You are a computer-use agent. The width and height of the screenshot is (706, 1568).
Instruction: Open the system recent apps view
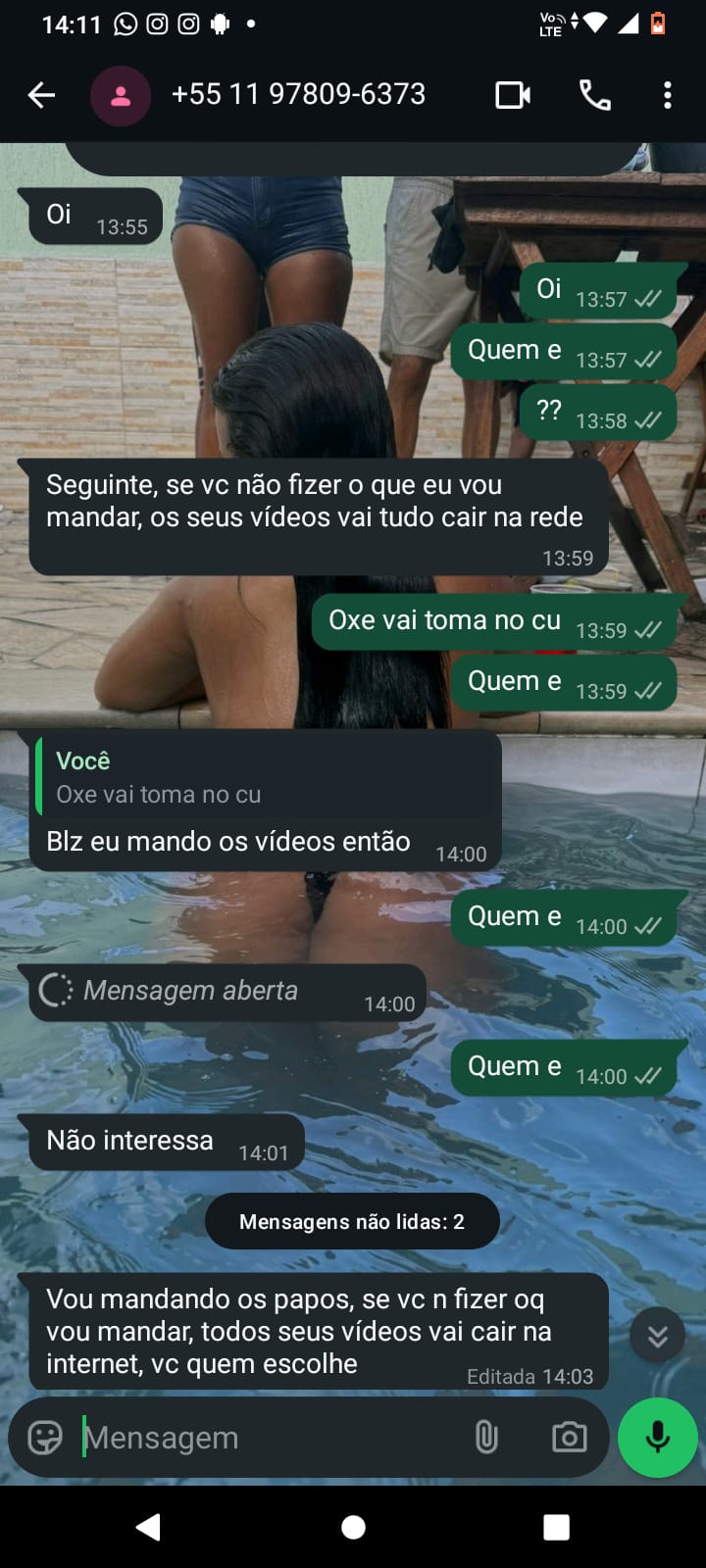tap(556, 1527)
